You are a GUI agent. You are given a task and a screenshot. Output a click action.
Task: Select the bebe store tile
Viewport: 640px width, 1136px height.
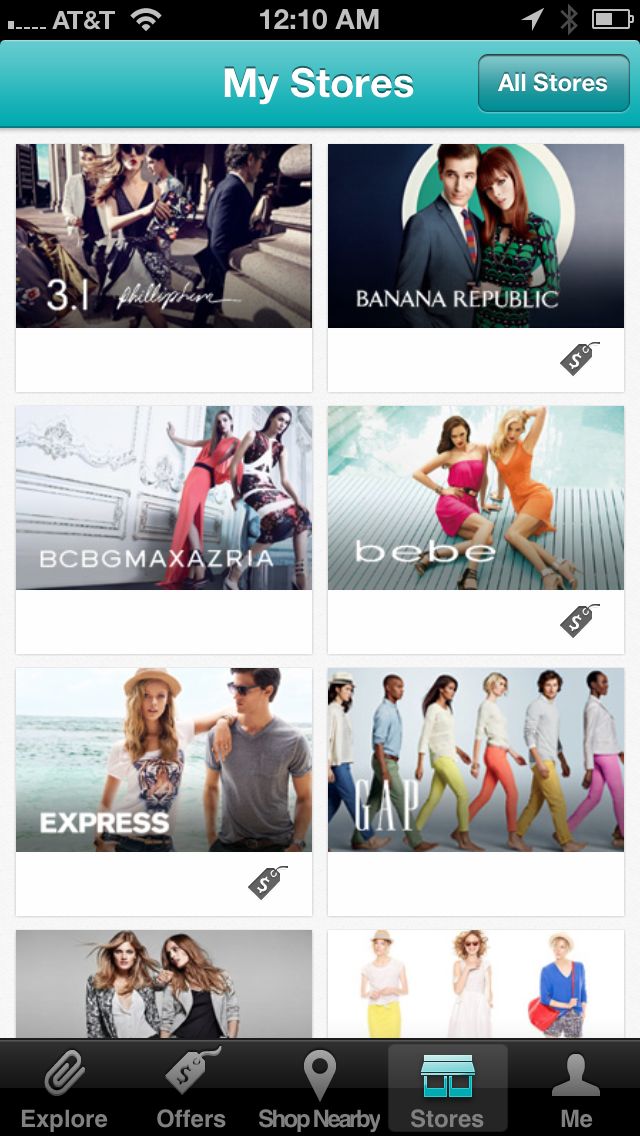(x=476, y=498)
